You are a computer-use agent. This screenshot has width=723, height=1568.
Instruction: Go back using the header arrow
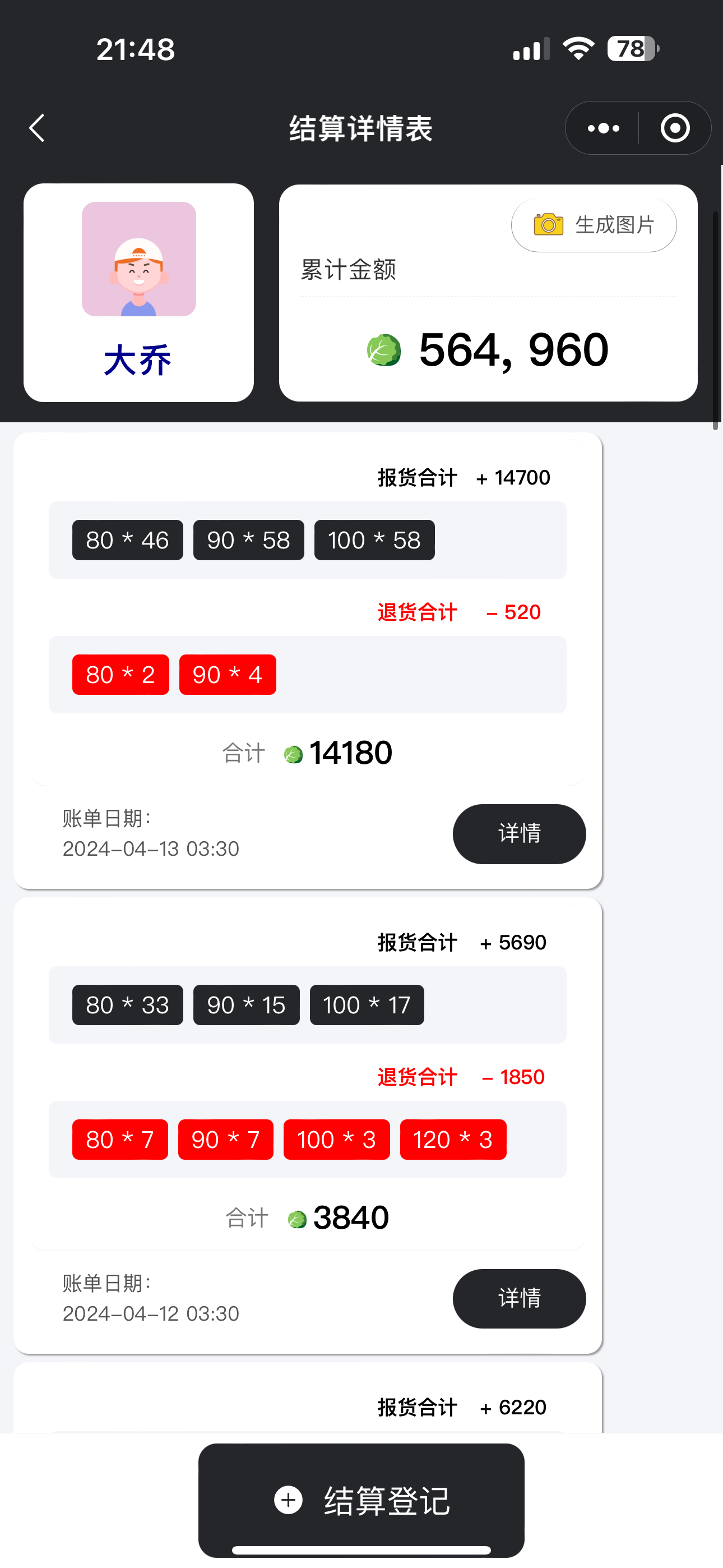coord(38,128)
